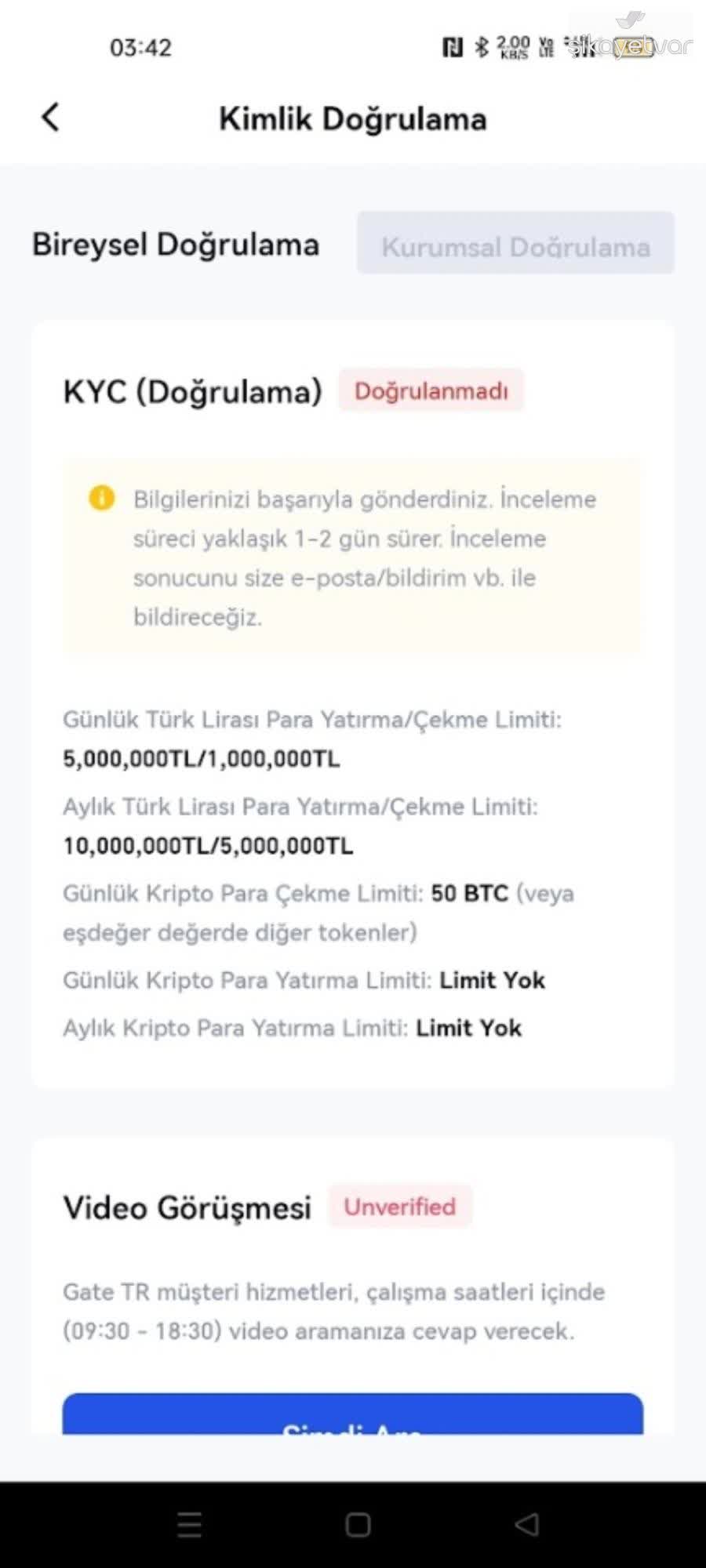
Task: Tap the Video Görüşmesi section heading
Action: (188, 1207)
